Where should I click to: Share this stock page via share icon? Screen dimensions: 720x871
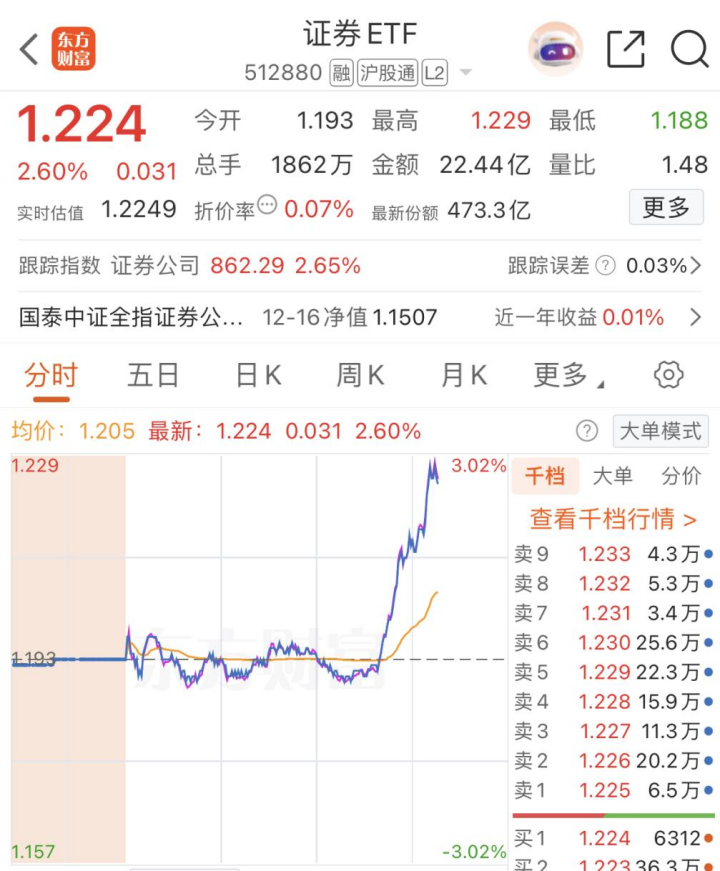(x=626, y=48)
